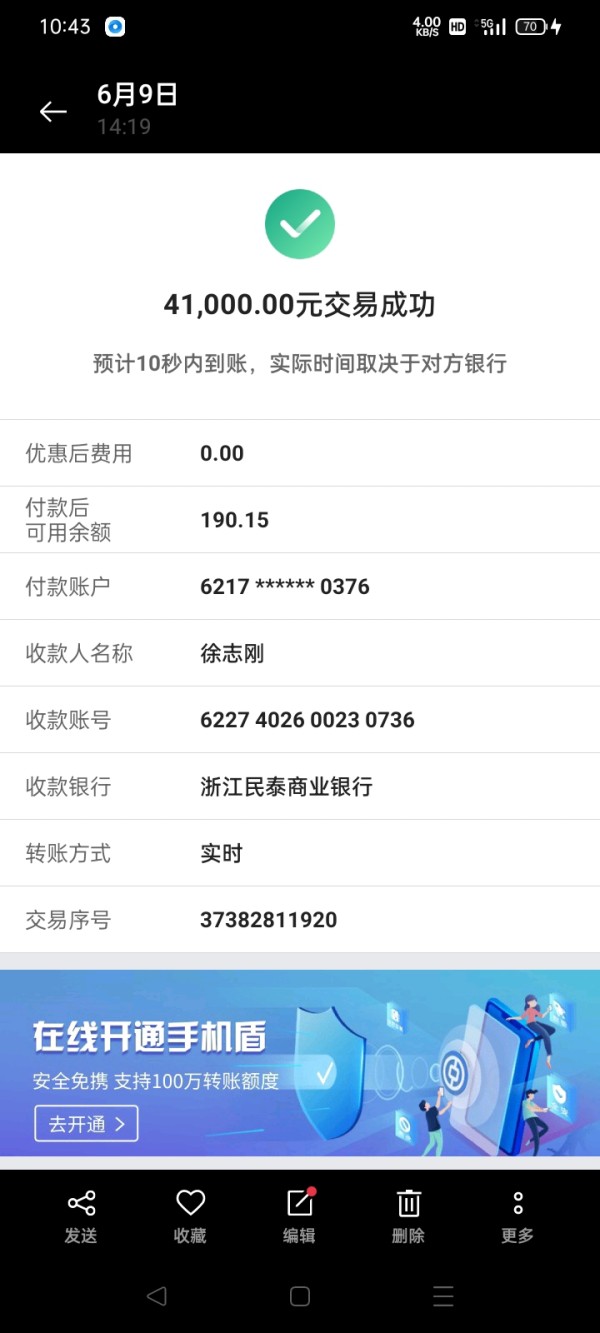Share the image via 发送
This screenshot has width=600, height=1333.
pyautogui.click(x=81, y=1216)
